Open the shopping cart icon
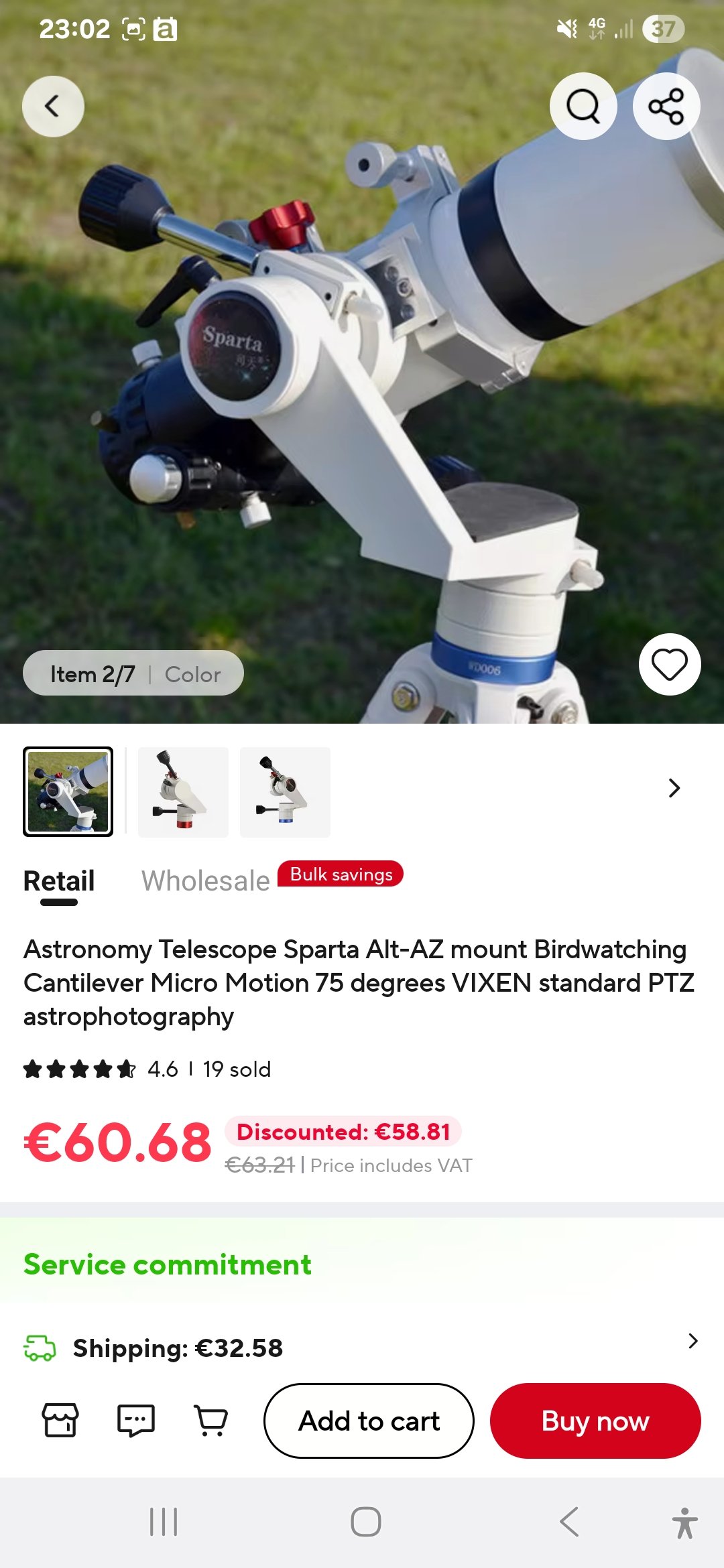The width and height of the screenshot is (724, 1568). click(211, 1420)
